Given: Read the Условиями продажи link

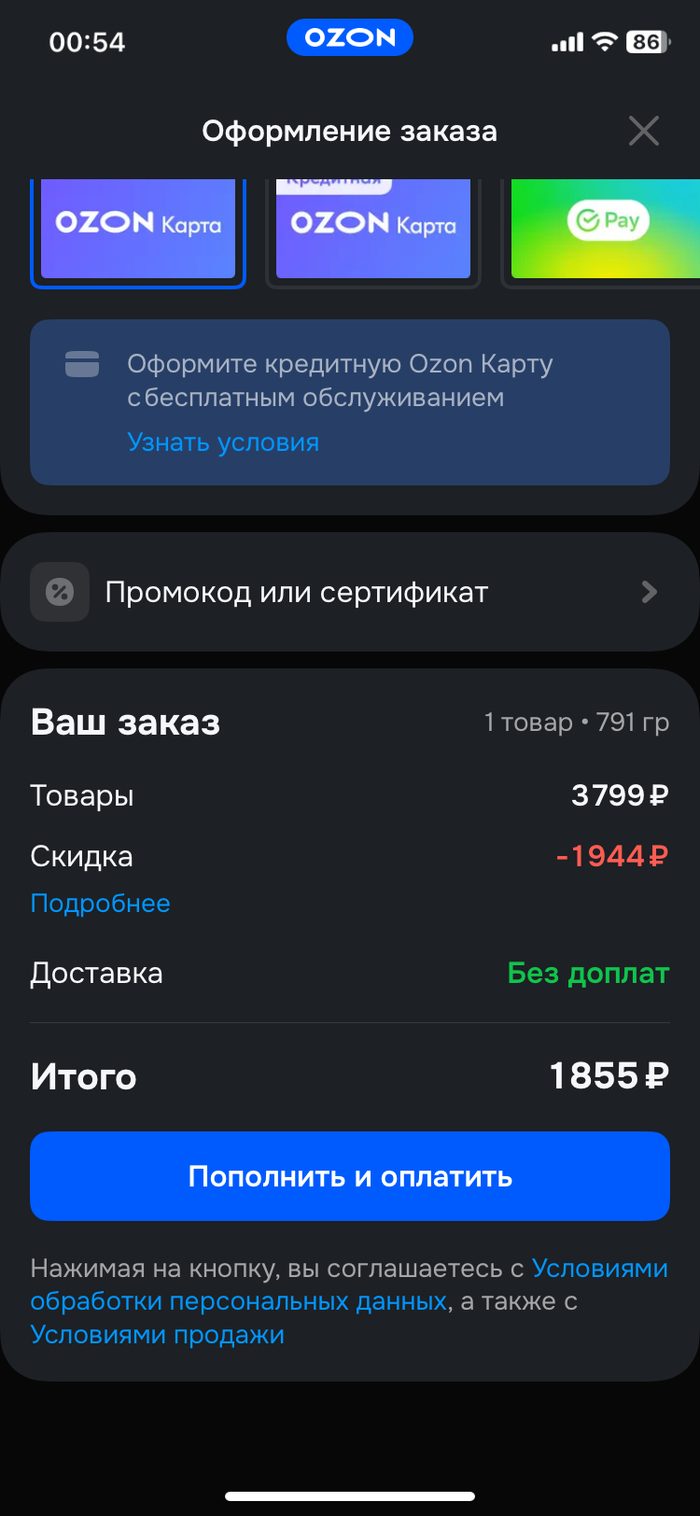Looking at the screenshot, I should [x=157, y=1335].
